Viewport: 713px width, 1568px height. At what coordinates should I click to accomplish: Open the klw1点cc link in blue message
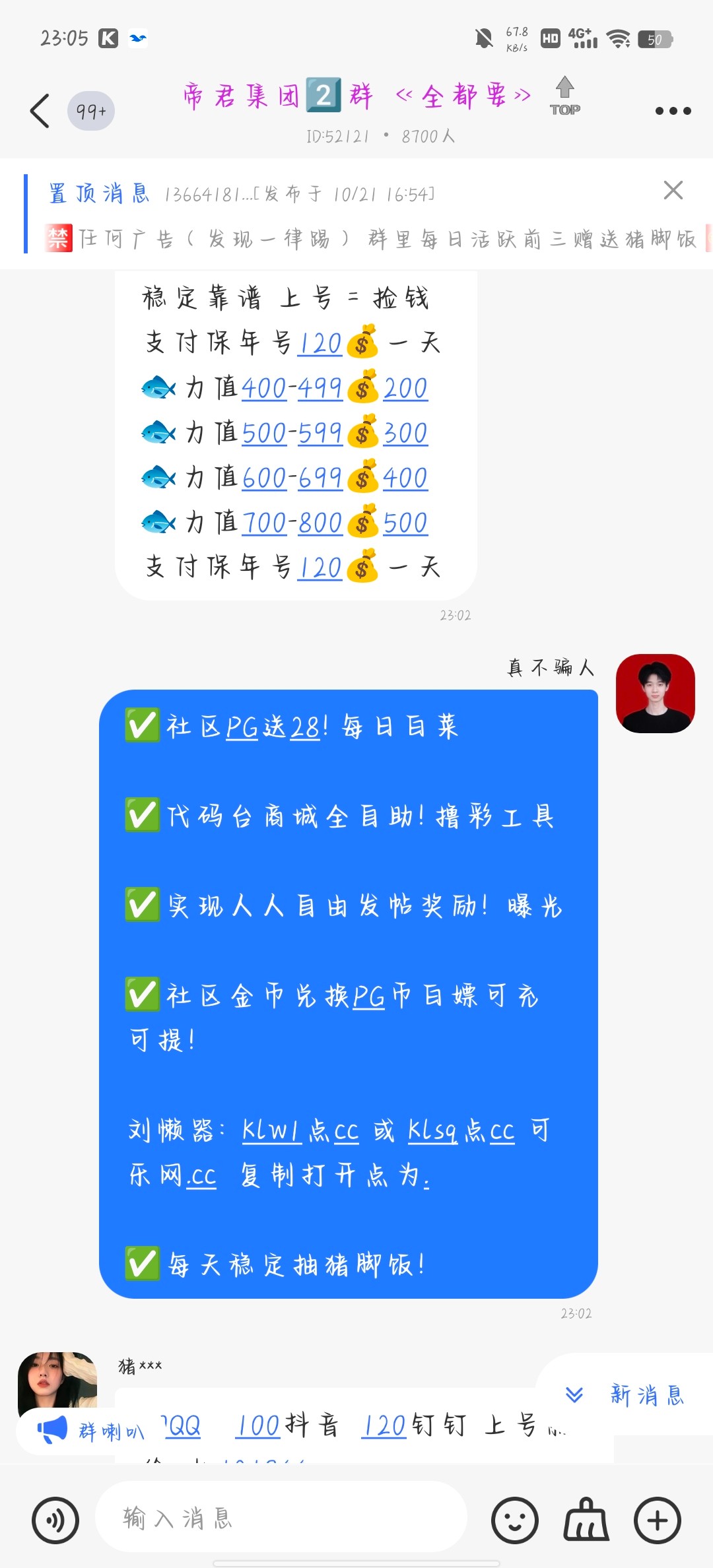272,1130
